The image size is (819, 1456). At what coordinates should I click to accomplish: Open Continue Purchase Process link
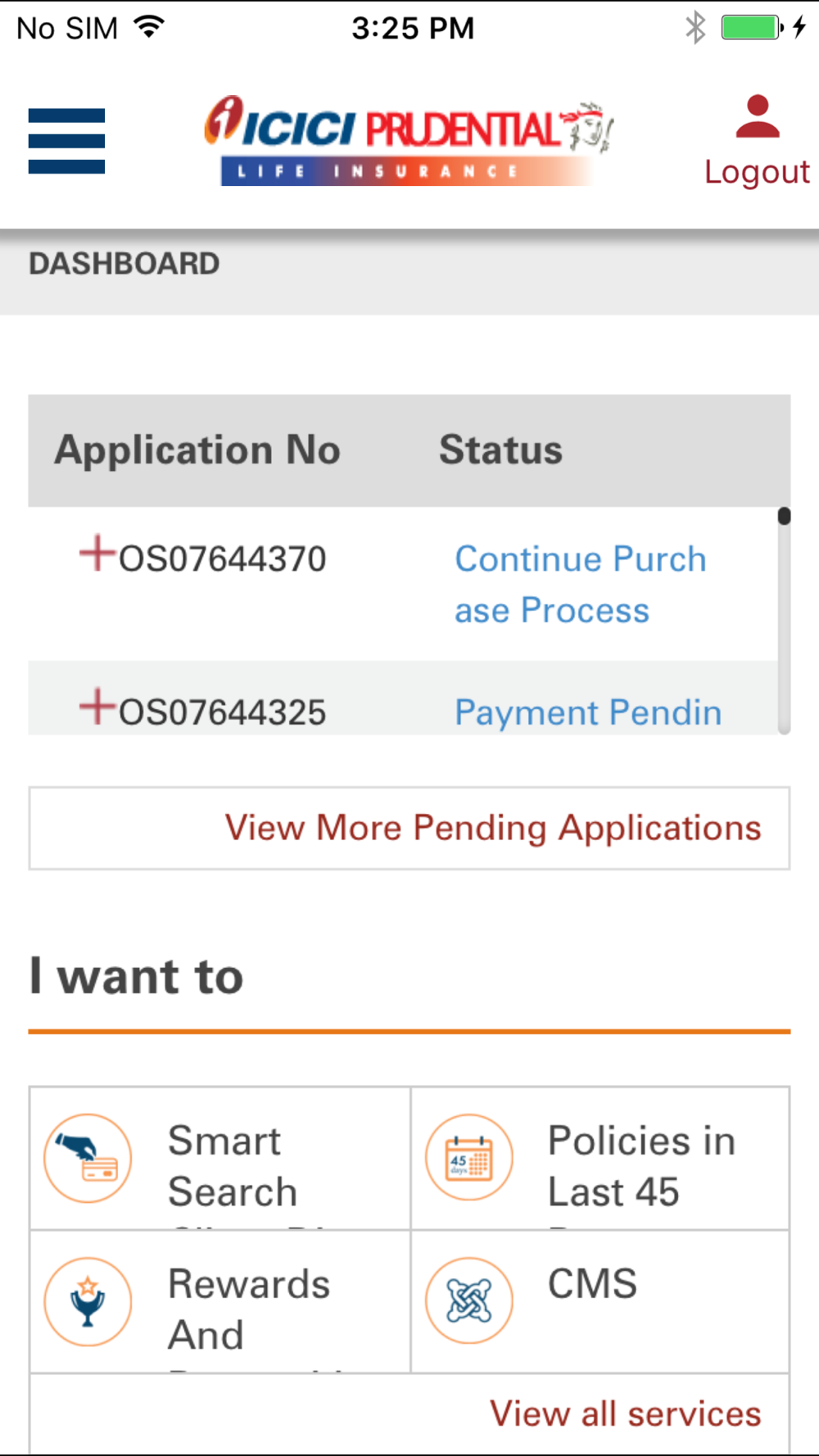pyautogui.click(x=580, y=585)
